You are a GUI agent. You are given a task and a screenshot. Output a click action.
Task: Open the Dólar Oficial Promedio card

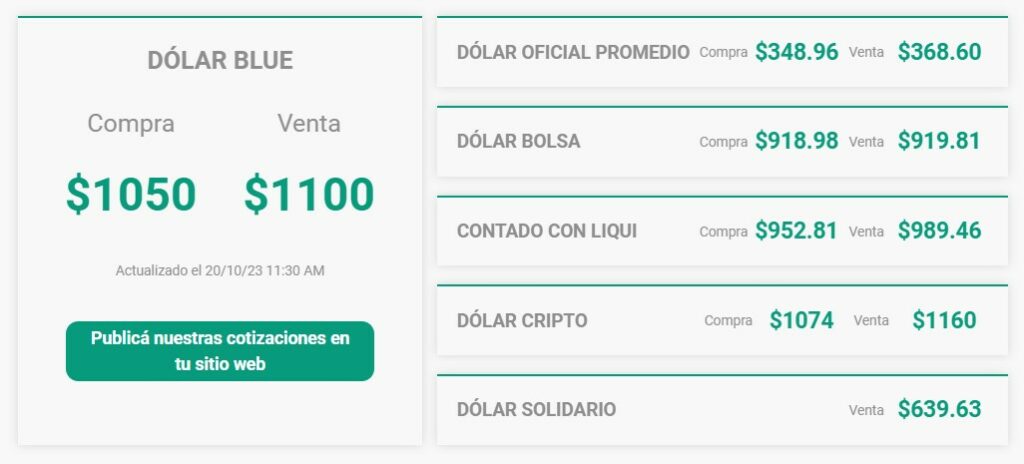[x=573, y=52]
